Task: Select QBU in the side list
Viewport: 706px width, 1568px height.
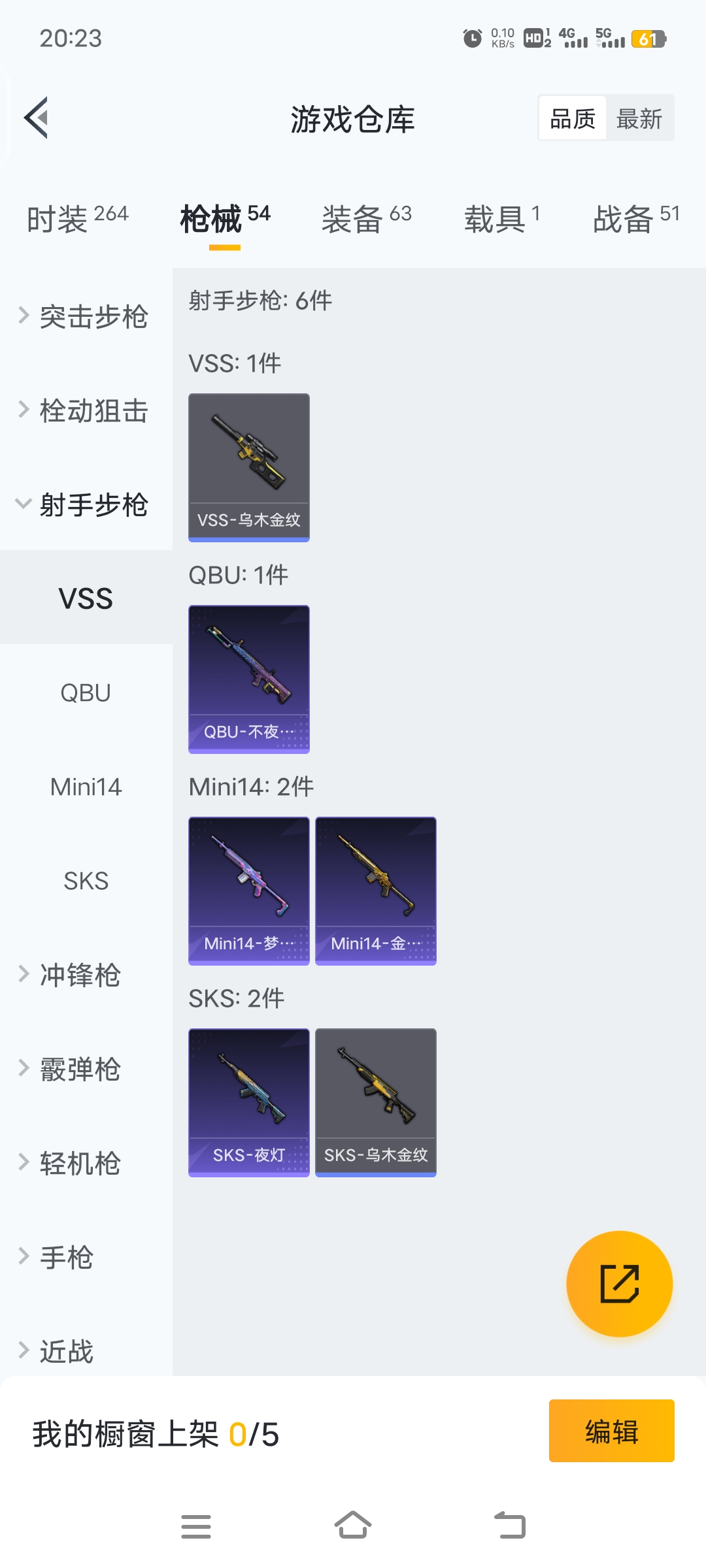Action: [86, 693]
